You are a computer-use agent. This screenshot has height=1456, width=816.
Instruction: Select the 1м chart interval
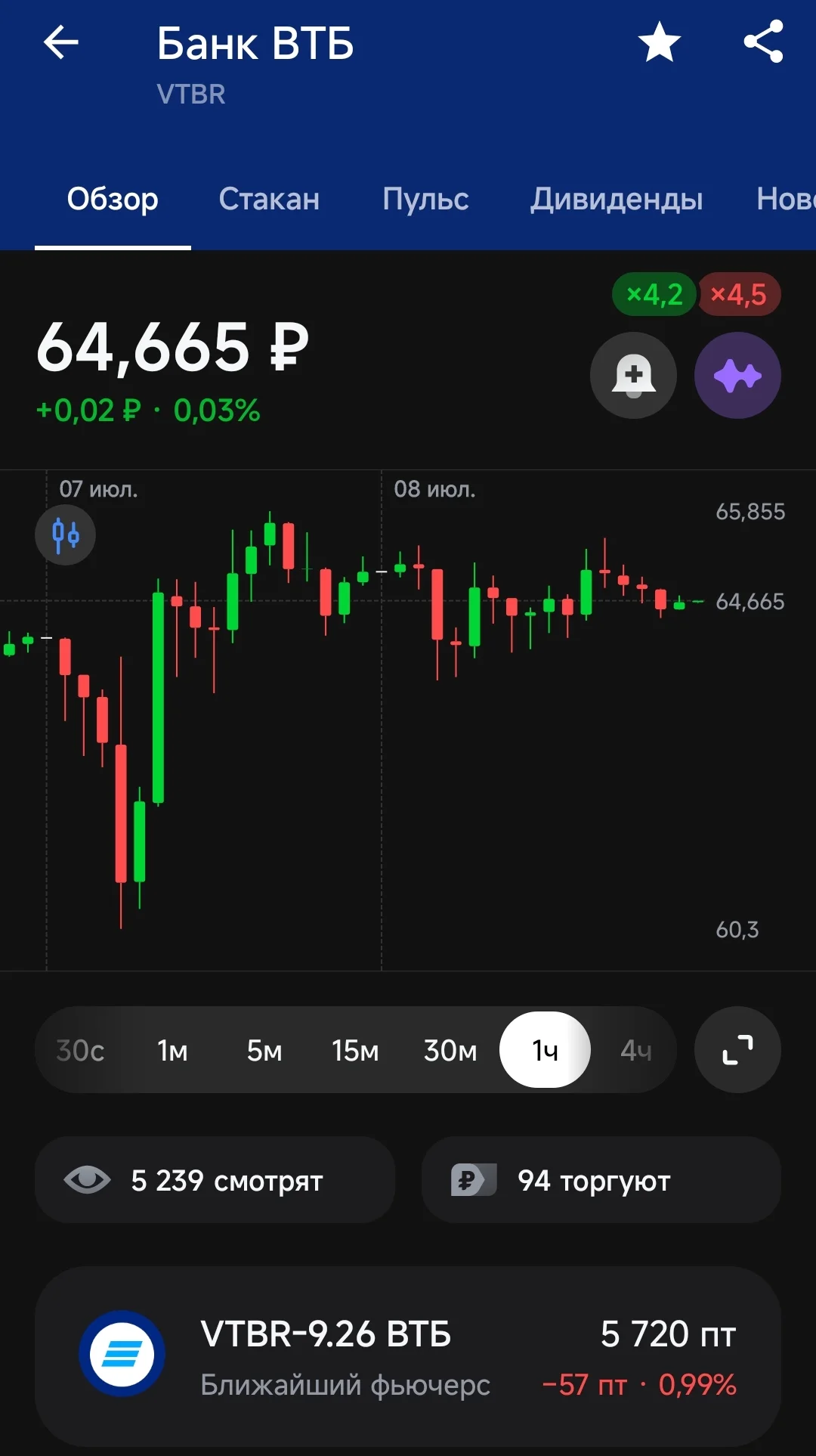point(172,1050)
